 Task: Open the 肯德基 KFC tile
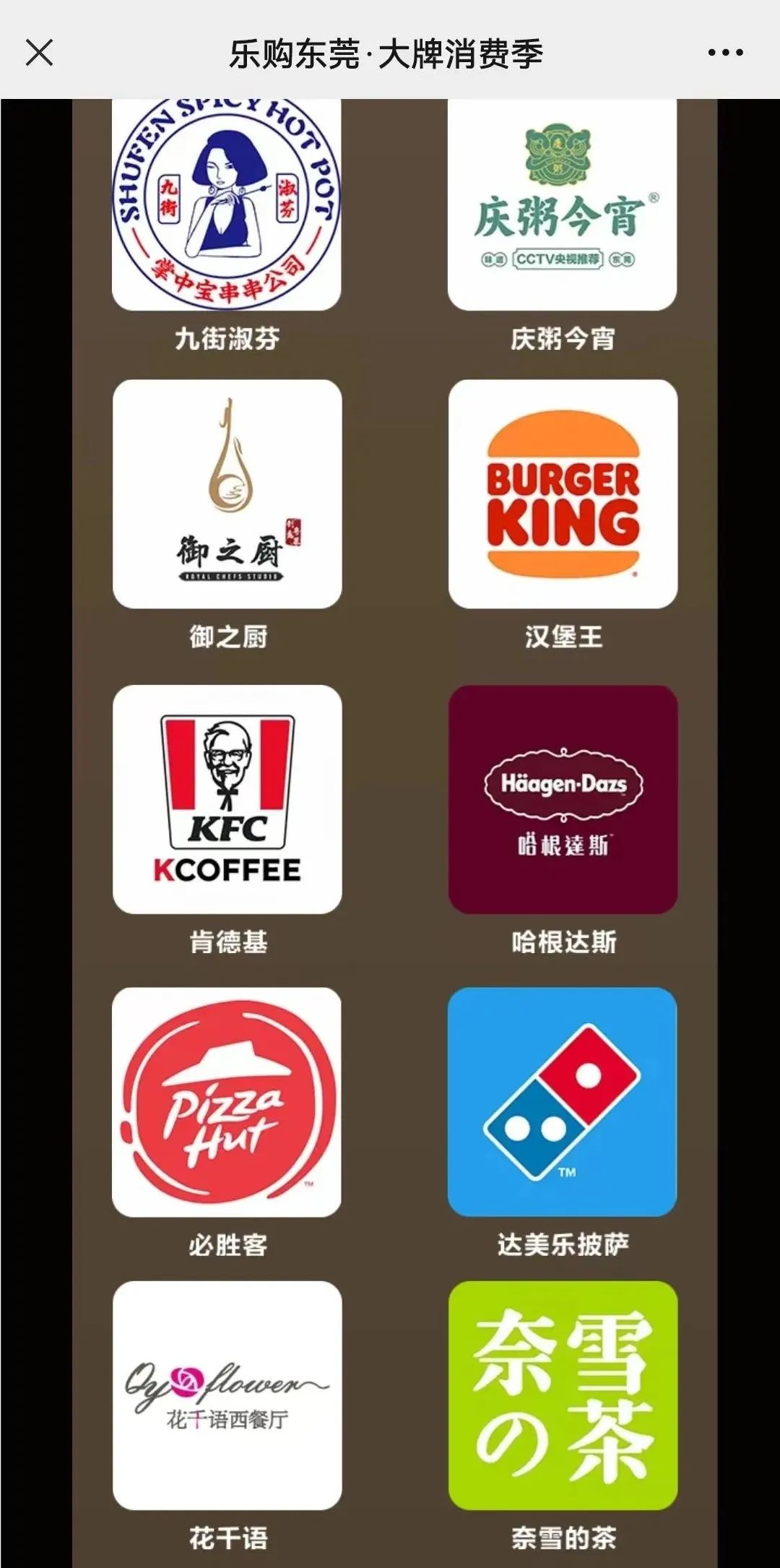(227, 799)
